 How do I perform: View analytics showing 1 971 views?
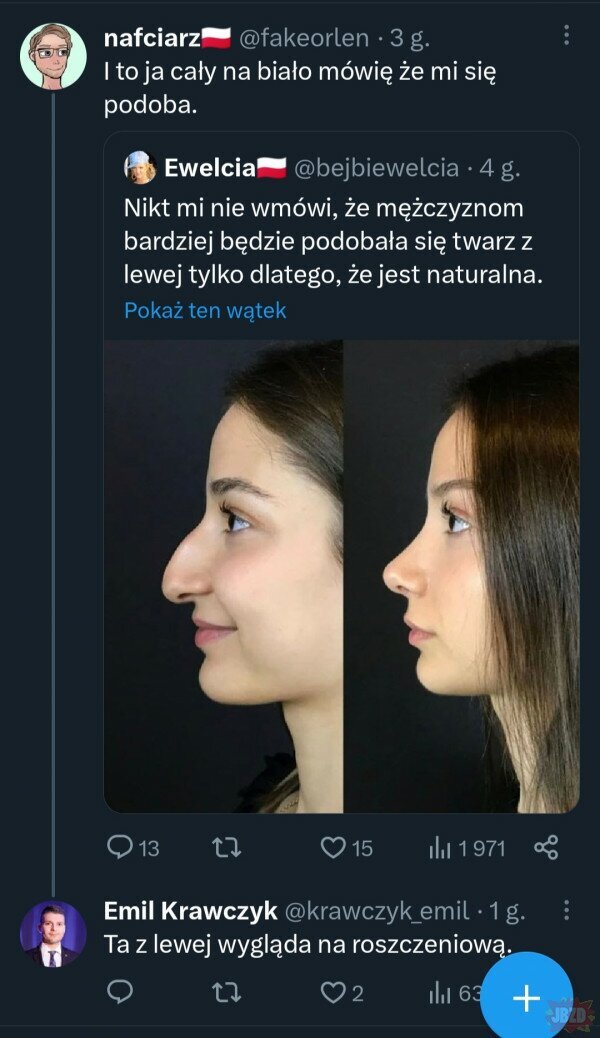click(x=467, y=848)
